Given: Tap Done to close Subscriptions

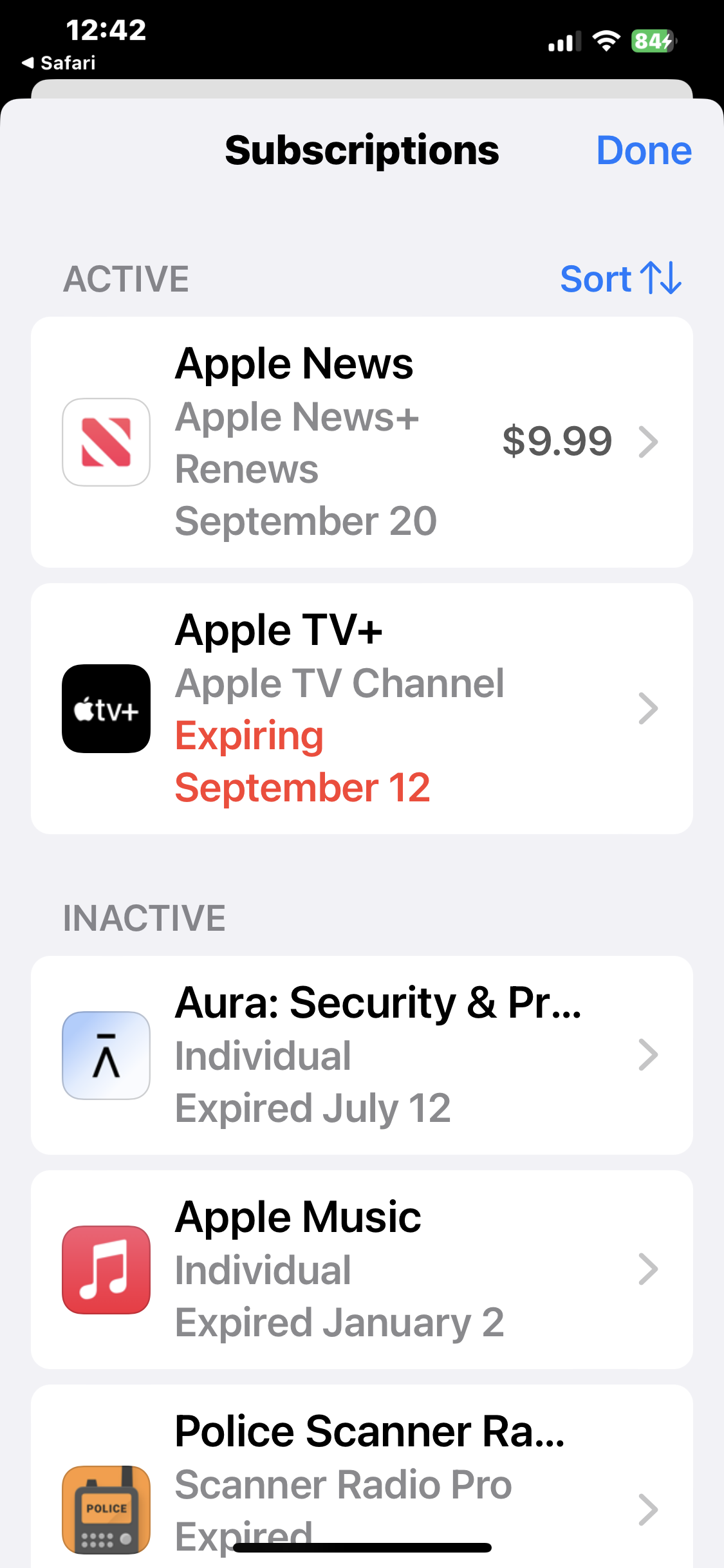Looking at the screenshot, I should click(x=643, y=151).
